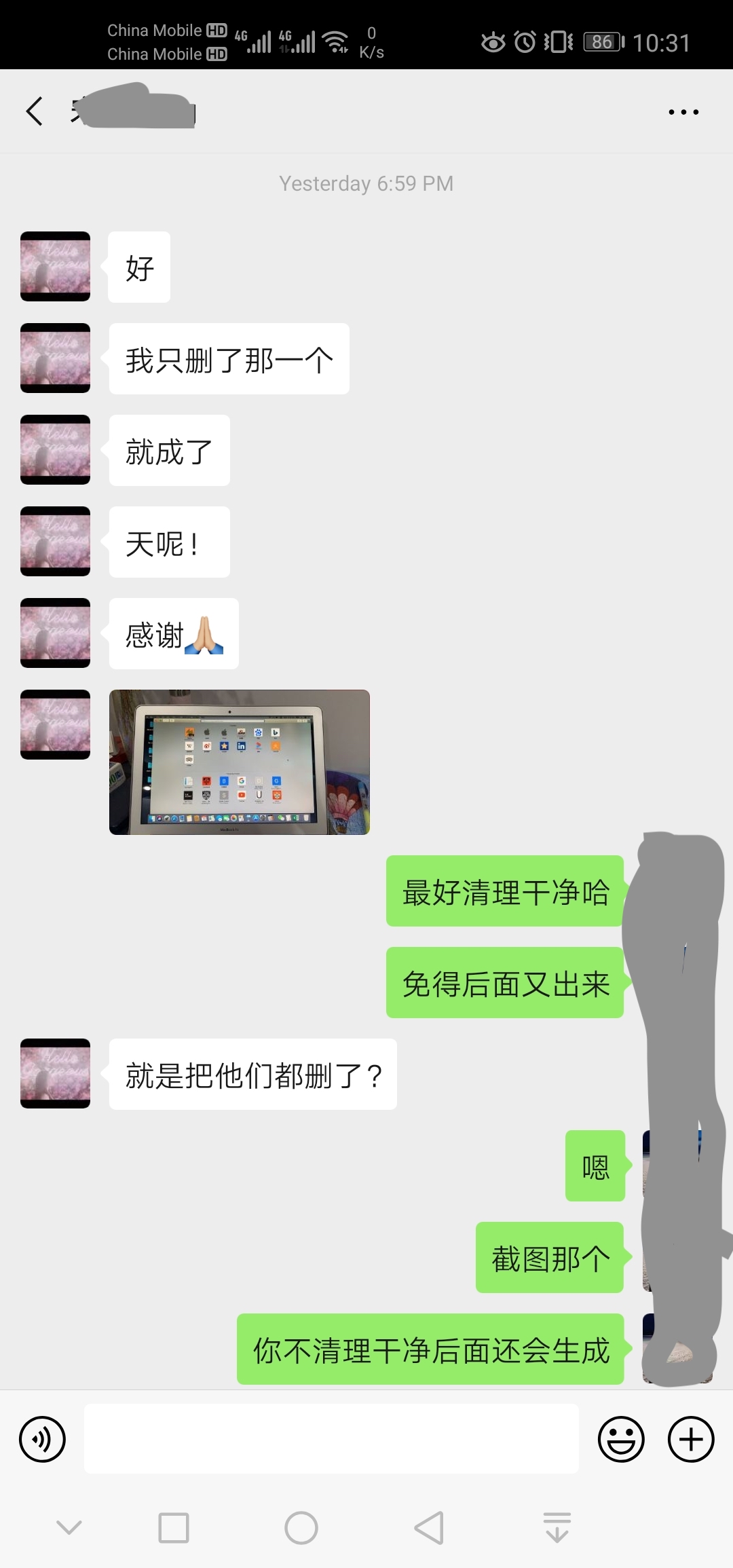
Task: Open the recent apps square button
Action: pyautogui.click(x=174, y=1528)
